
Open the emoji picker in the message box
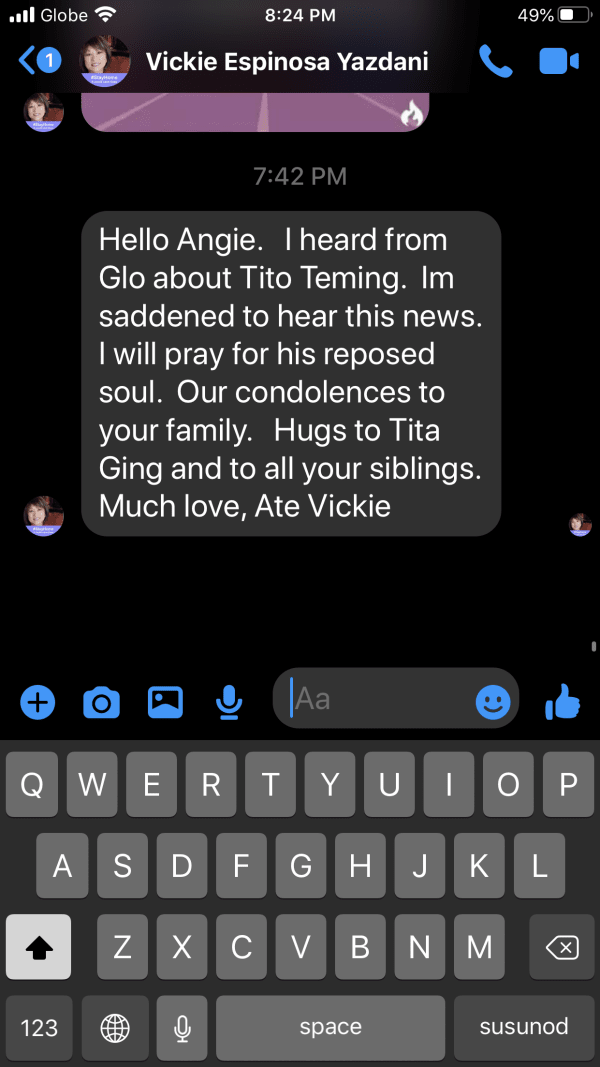(493, 703)
